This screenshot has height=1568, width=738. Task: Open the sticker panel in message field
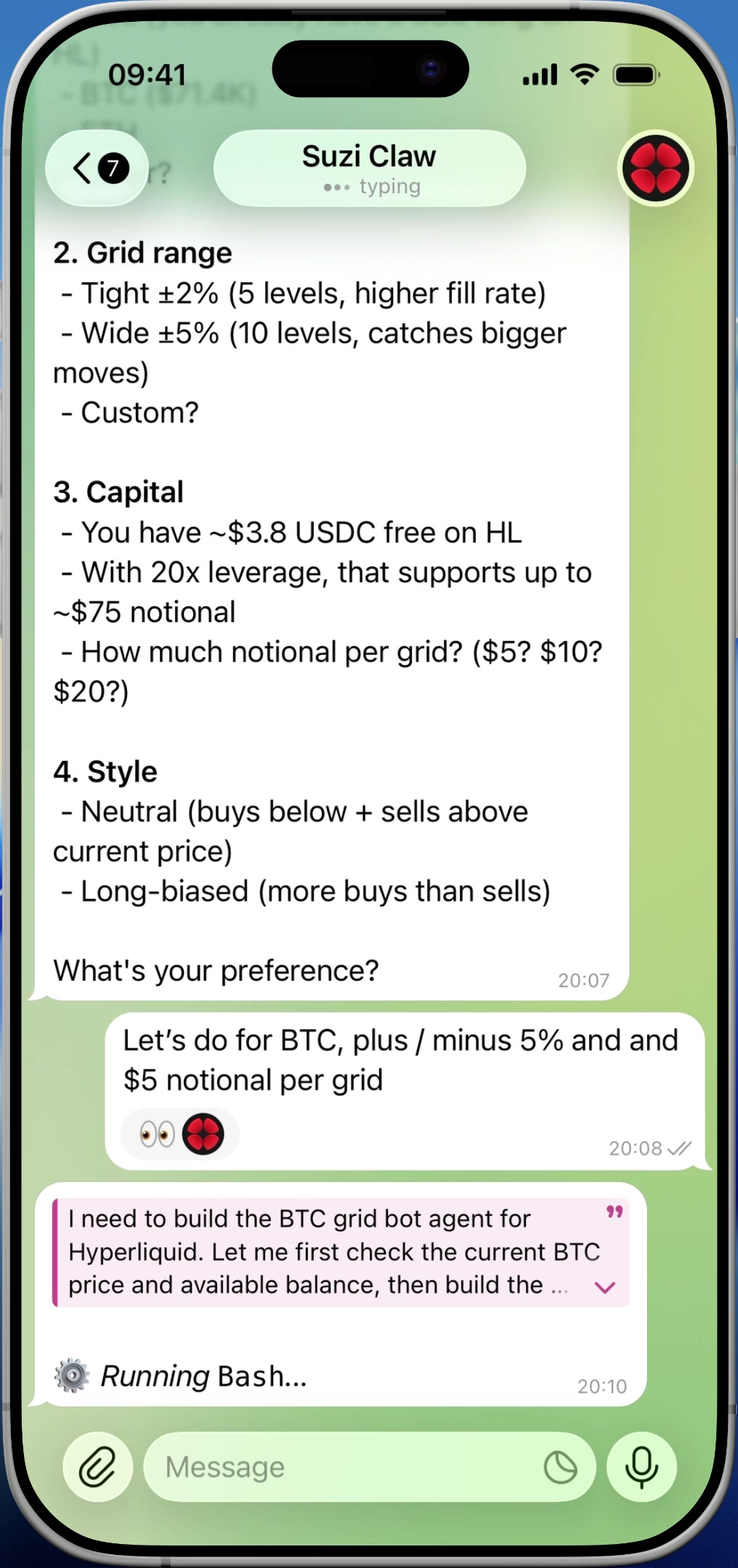pyautogui.click(x=560, y=1467)
